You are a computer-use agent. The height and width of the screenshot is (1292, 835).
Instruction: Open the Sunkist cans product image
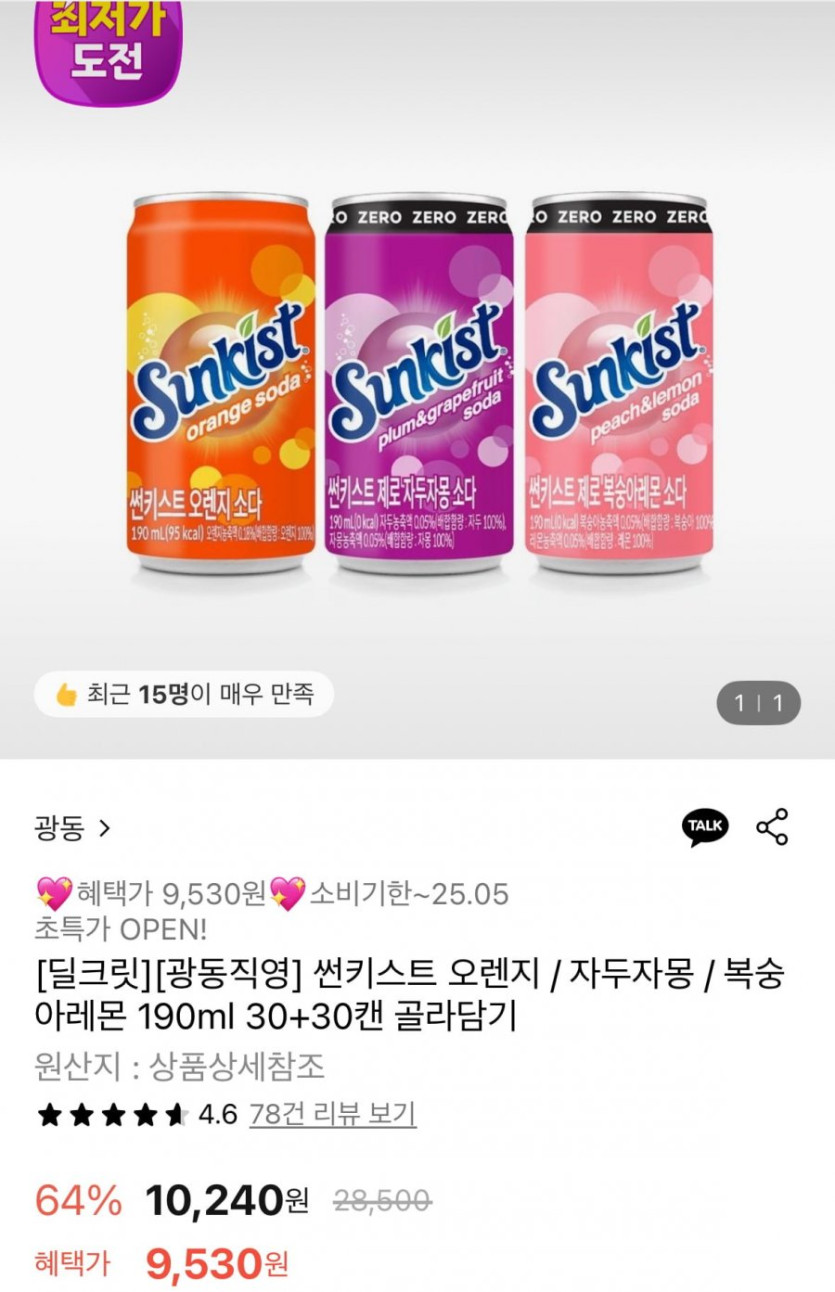pos(420,385)
